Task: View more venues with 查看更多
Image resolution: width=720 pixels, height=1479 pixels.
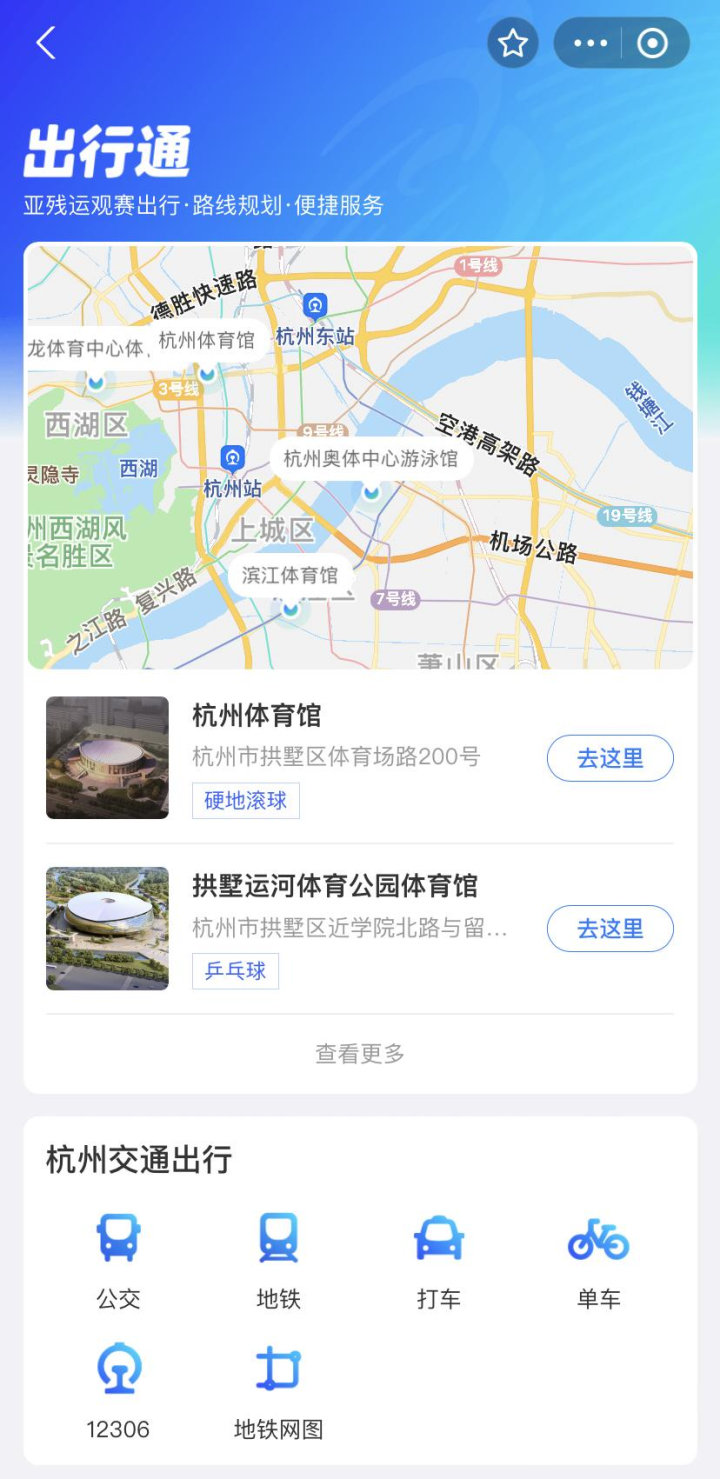Action: [x=360, y=1053]
